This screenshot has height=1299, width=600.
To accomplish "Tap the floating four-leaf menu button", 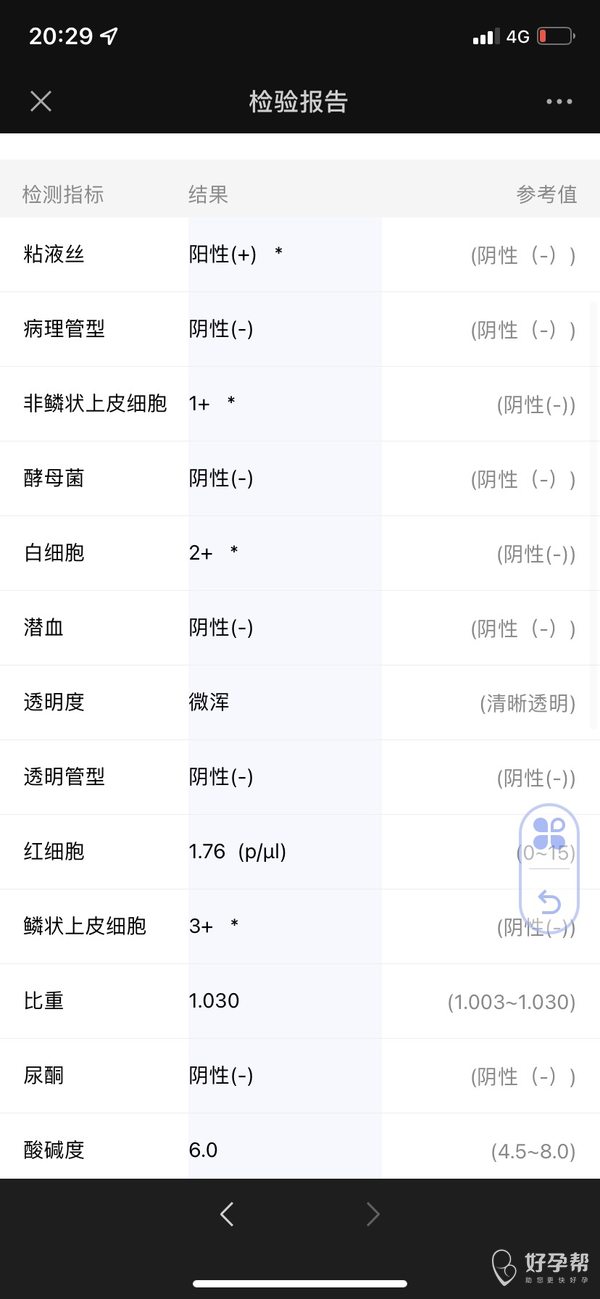I will 549,833.
